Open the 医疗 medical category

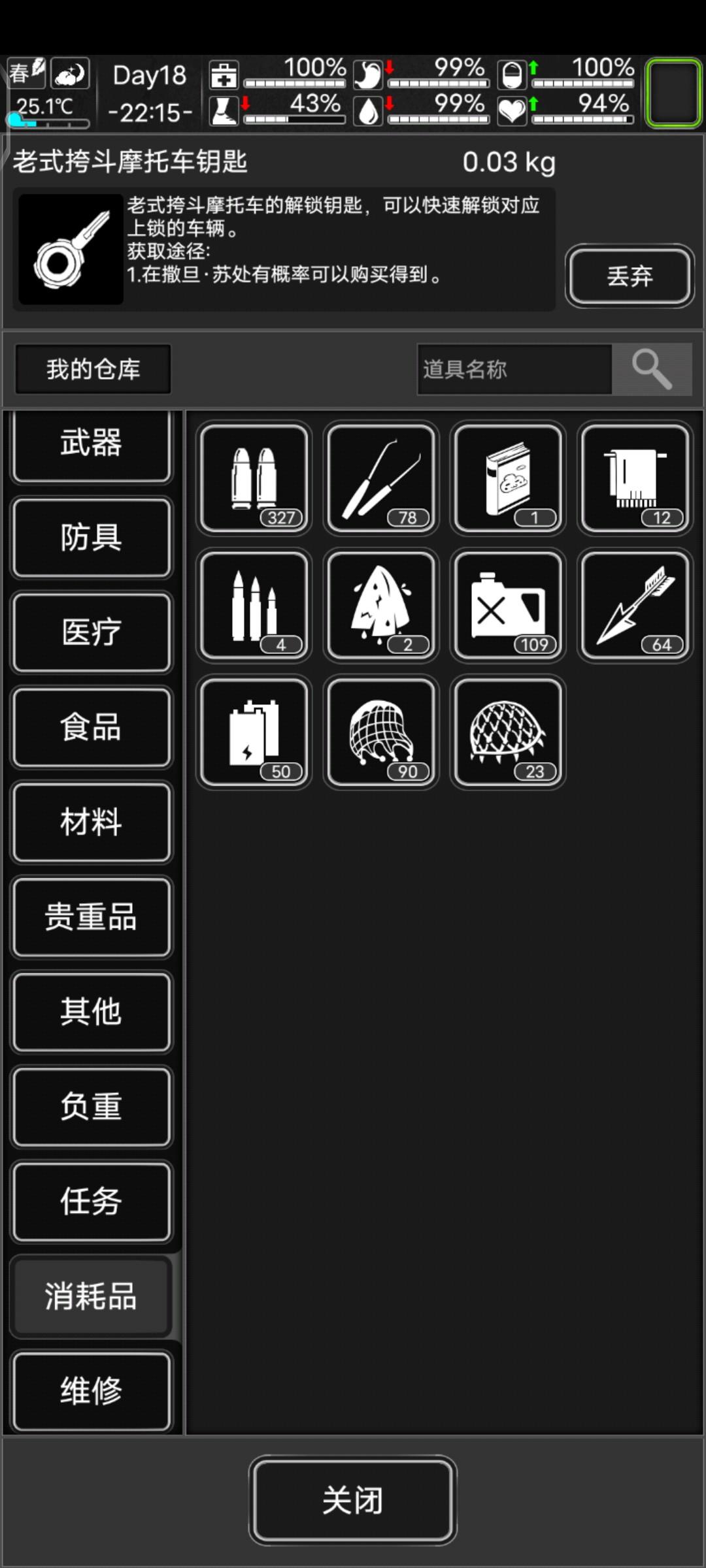coord(91,632)
